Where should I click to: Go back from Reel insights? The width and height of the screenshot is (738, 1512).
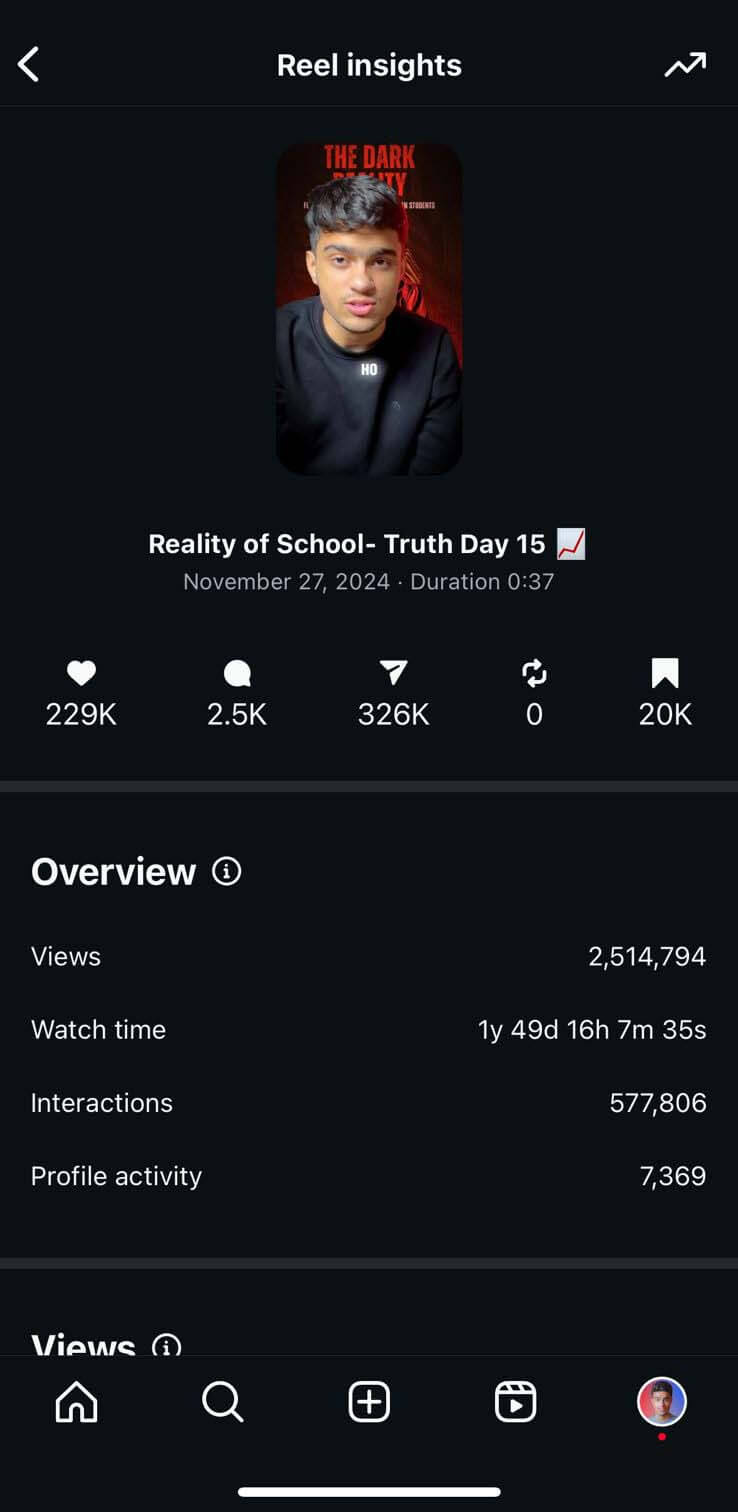point(29,65)
